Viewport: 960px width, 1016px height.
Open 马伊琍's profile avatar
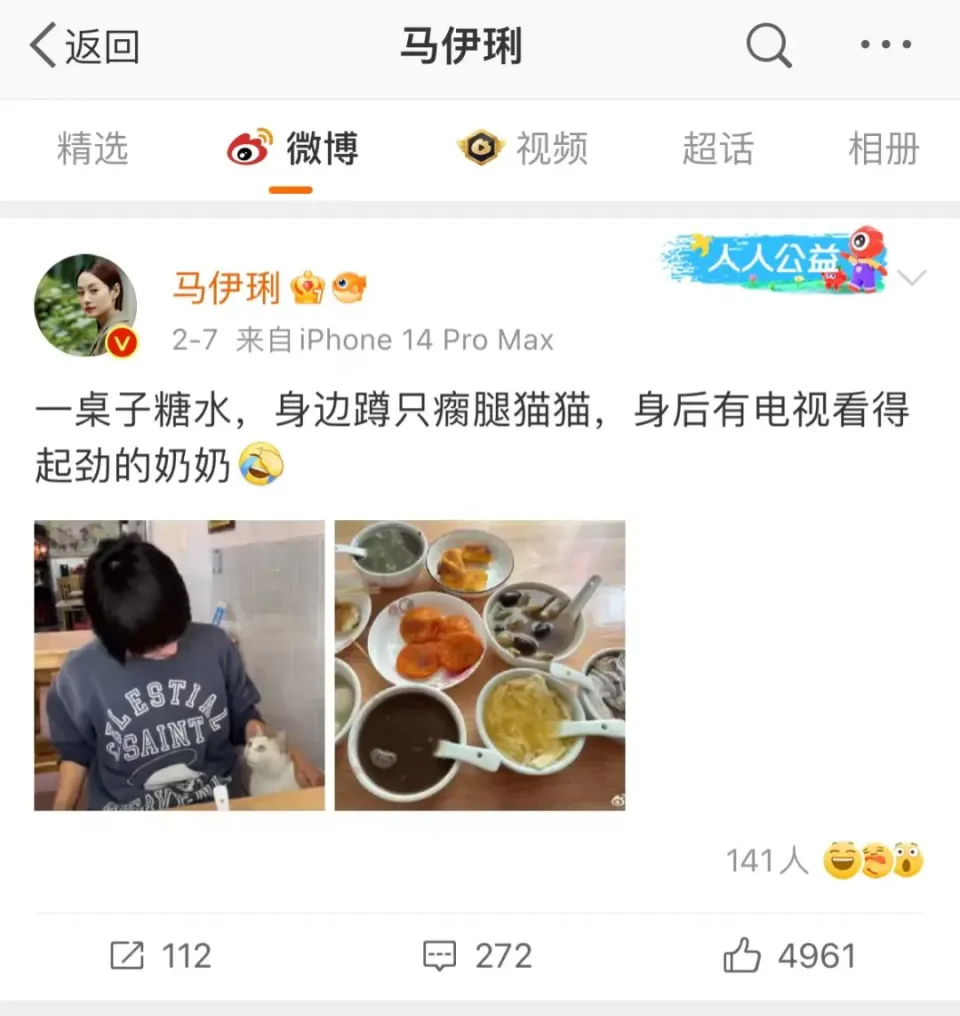pos(85,306)
